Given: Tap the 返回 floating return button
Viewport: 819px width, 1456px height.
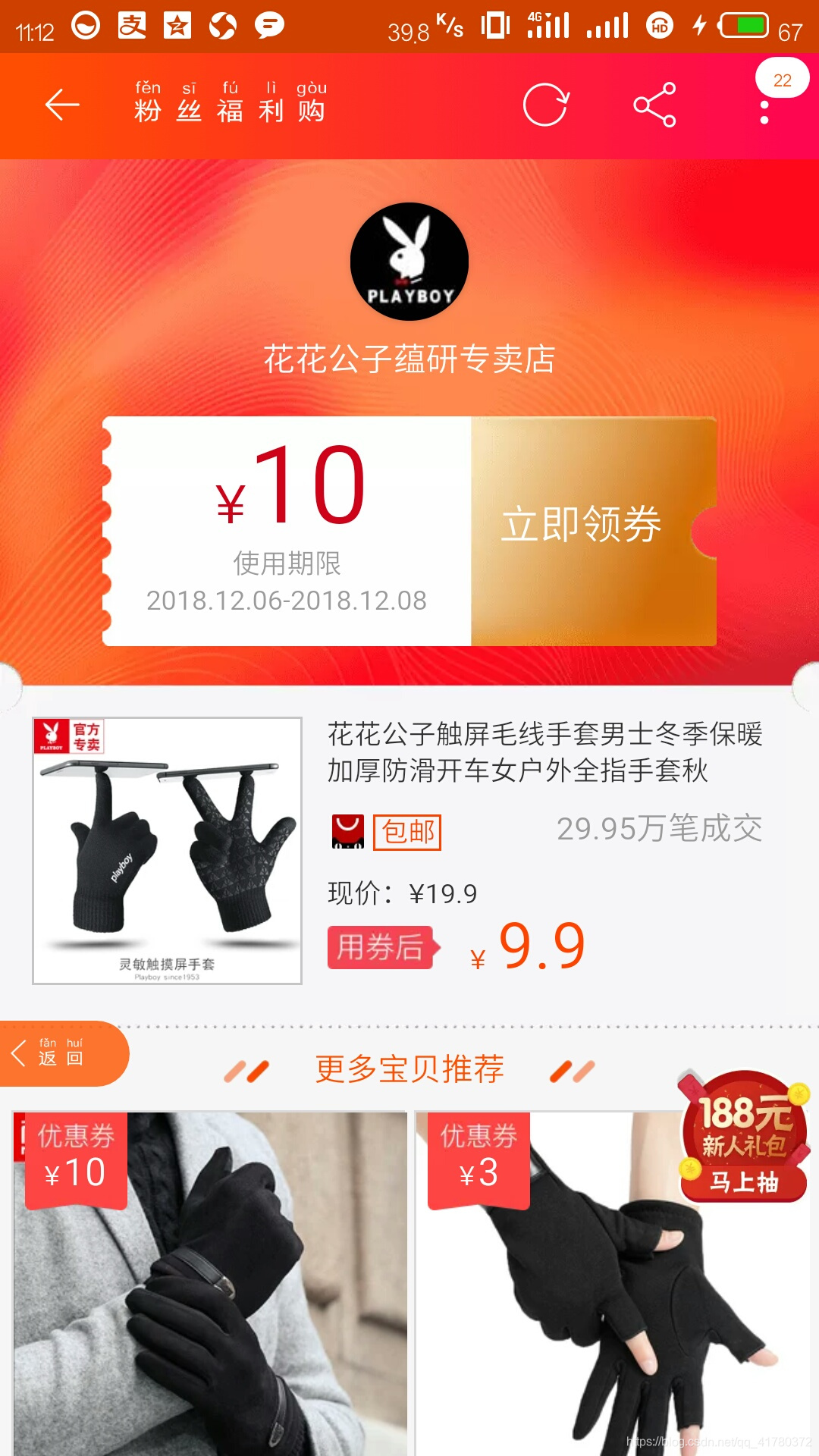Looking at the screenshot, I should [62, 1053].
